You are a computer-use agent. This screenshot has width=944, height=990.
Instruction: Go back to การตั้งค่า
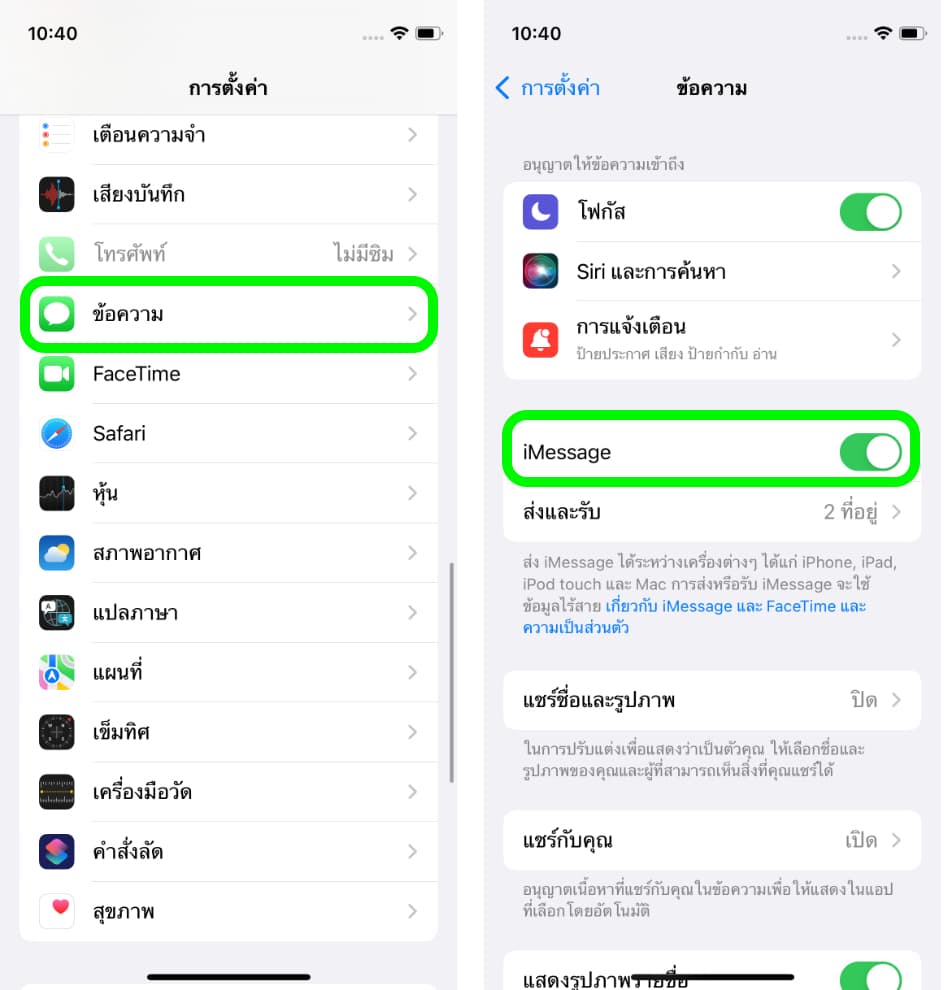coord(548,88)
